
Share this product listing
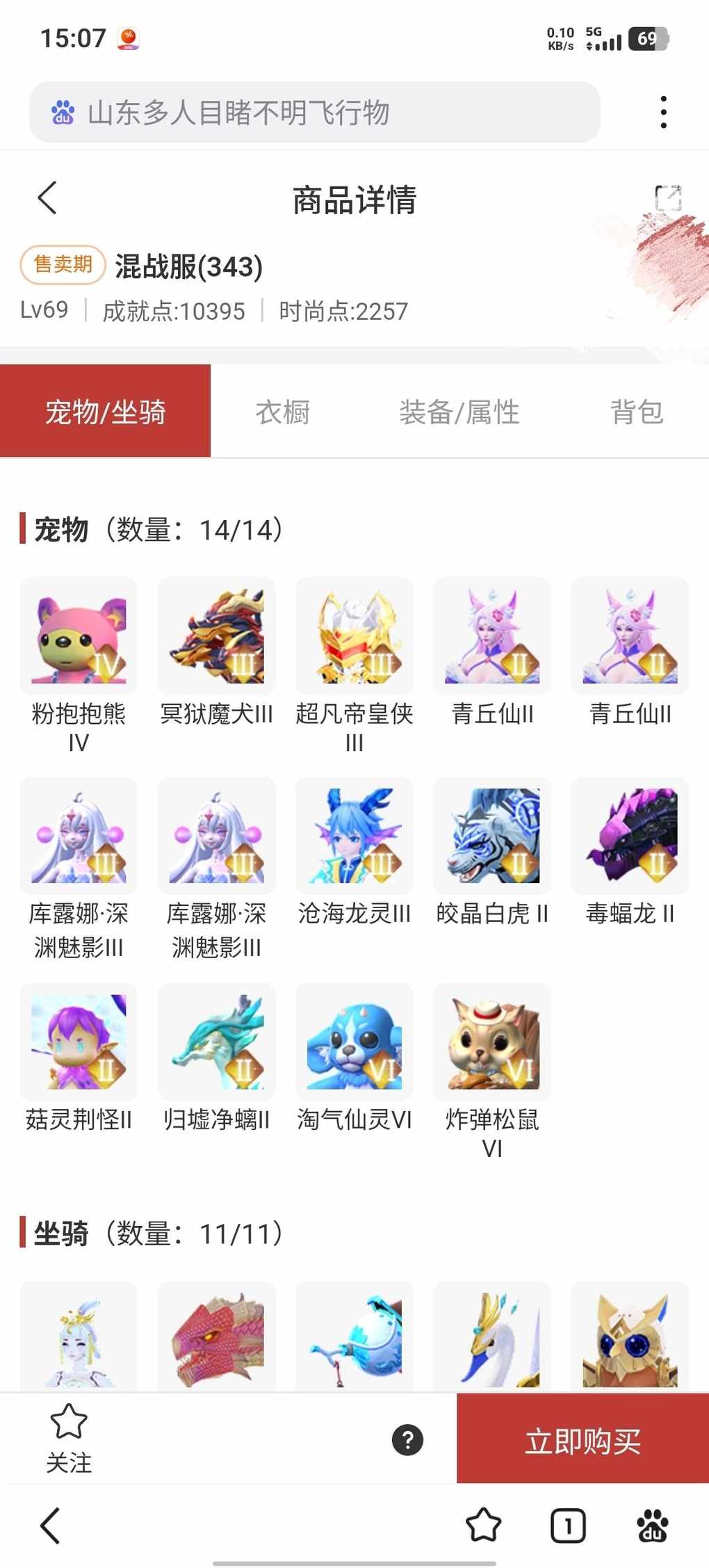668,198
